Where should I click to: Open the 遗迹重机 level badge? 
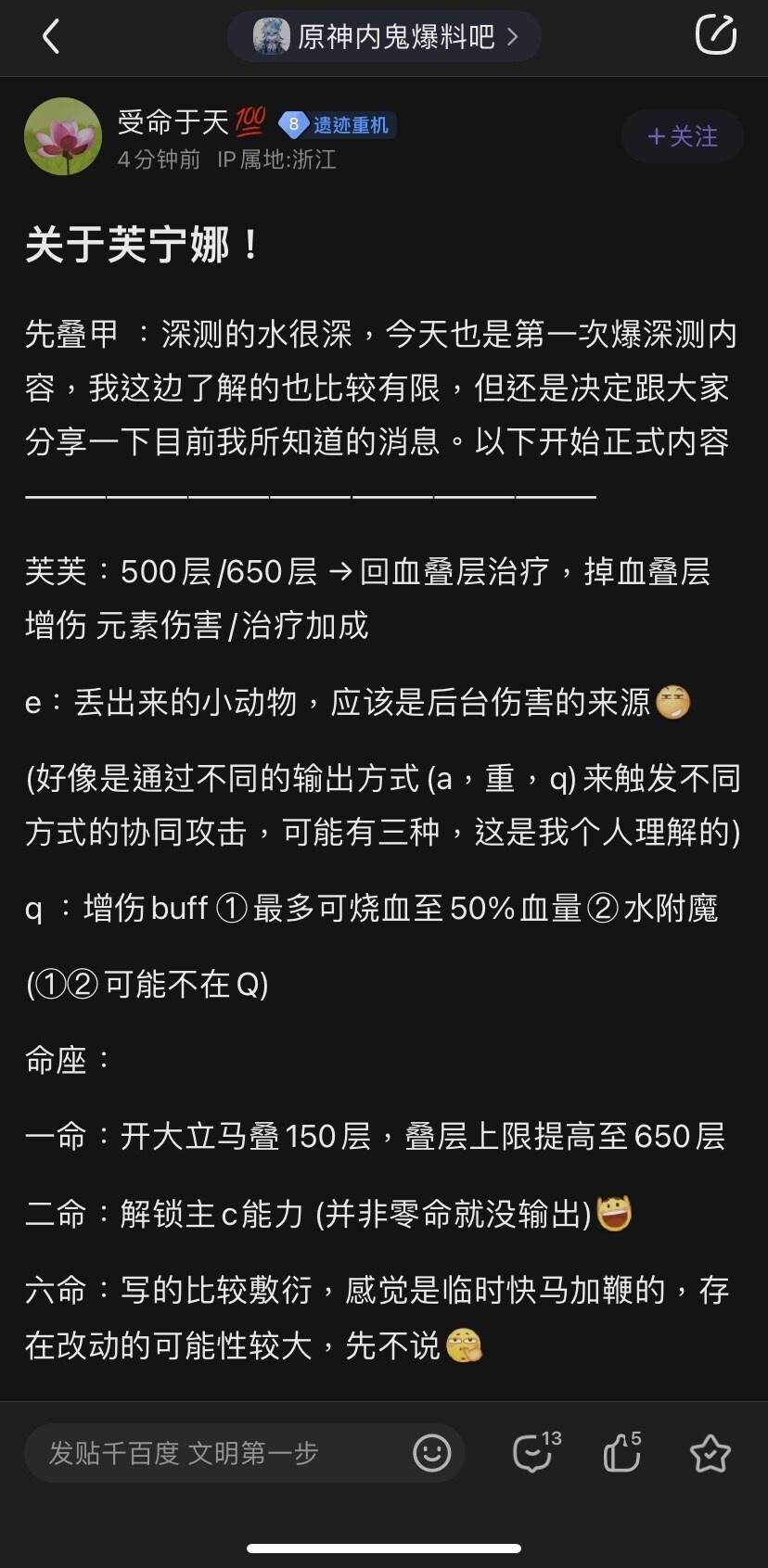tap(338, 124)
